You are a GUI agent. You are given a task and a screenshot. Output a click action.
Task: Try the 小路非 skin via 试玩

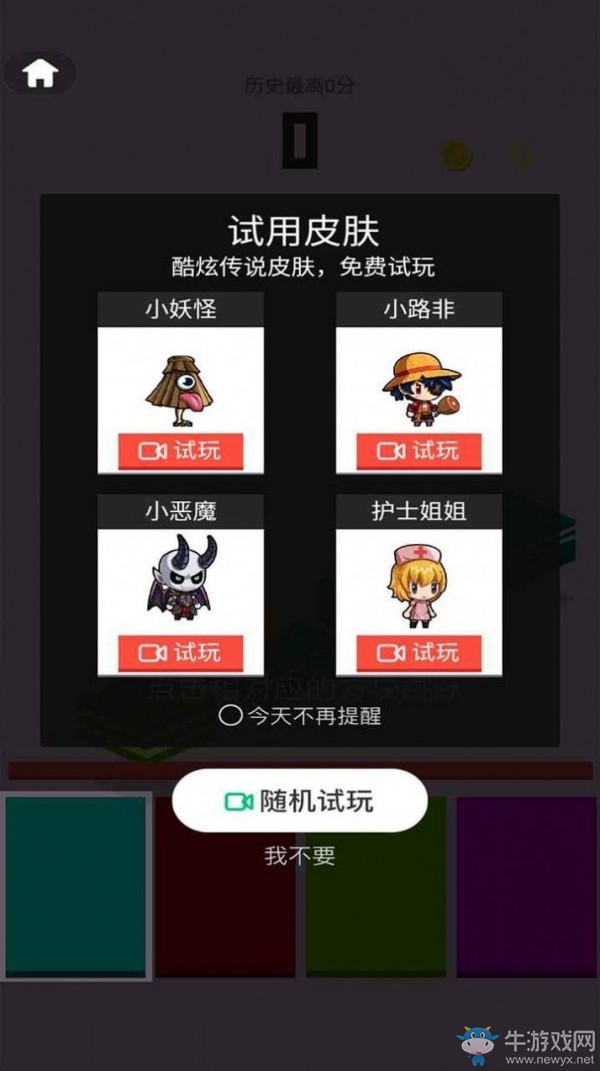point(418,451)
